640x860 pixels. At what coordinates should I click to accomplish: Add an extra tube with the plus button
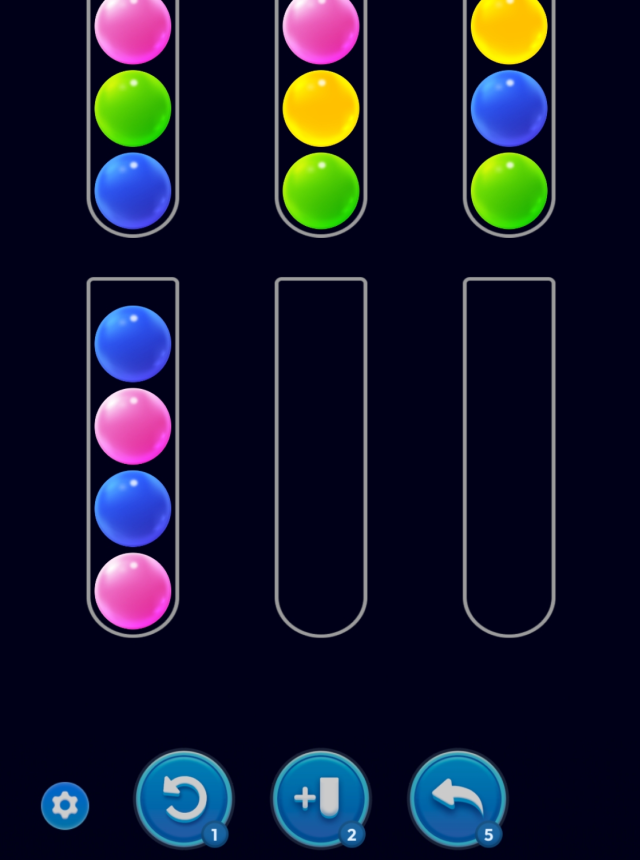coord(321,800)
